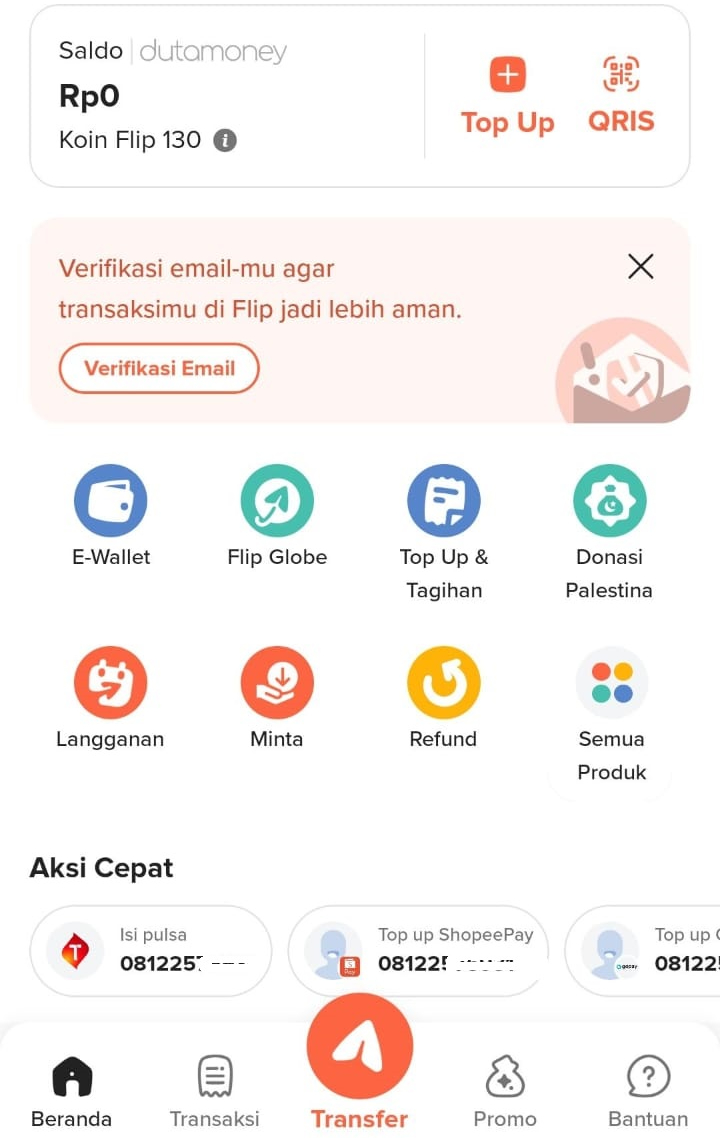Go to the Beranda tab

pyautogui.click(x=71, y=1091)
